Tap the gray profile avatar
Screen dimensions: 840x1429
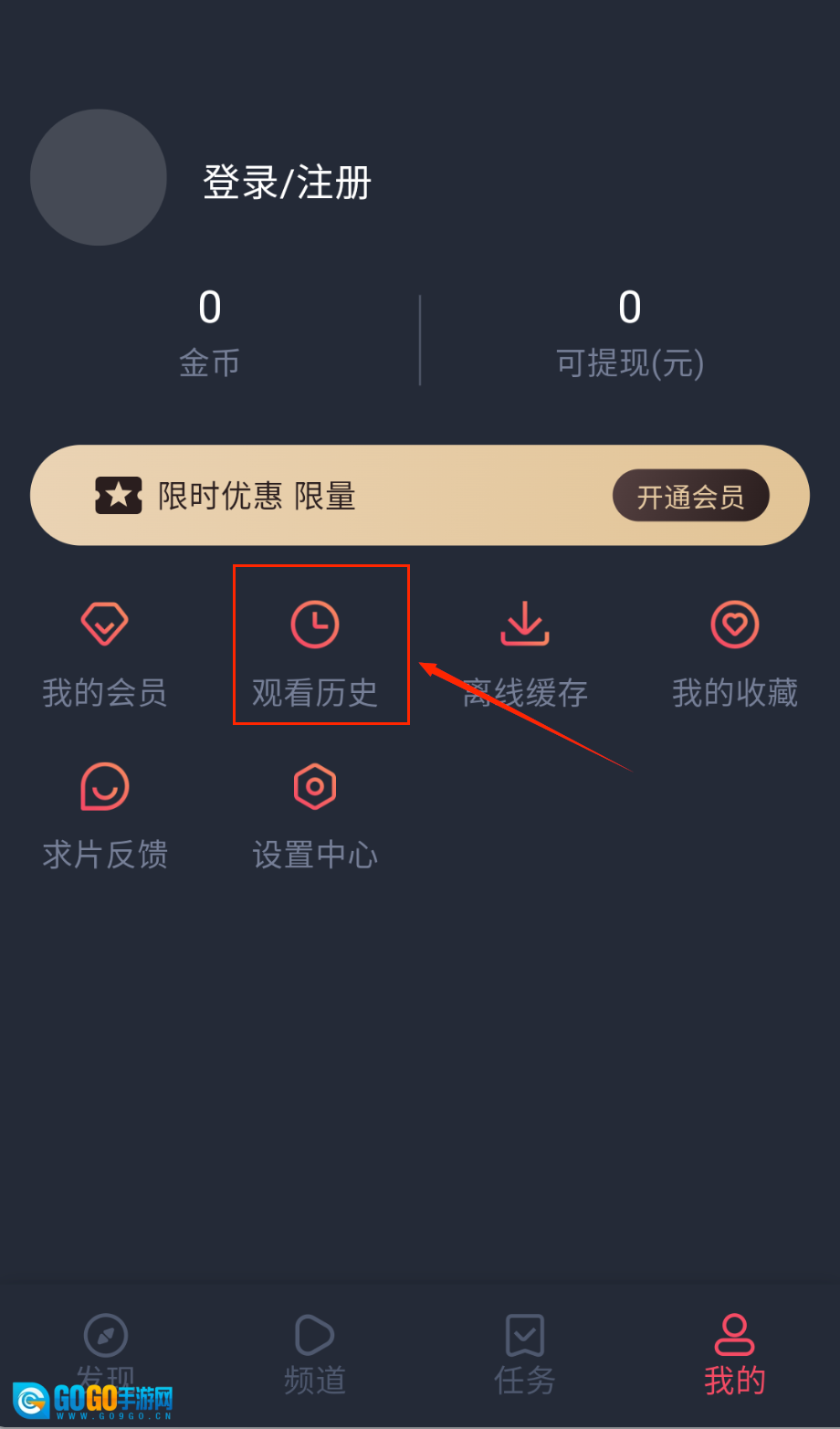[99, 177]
